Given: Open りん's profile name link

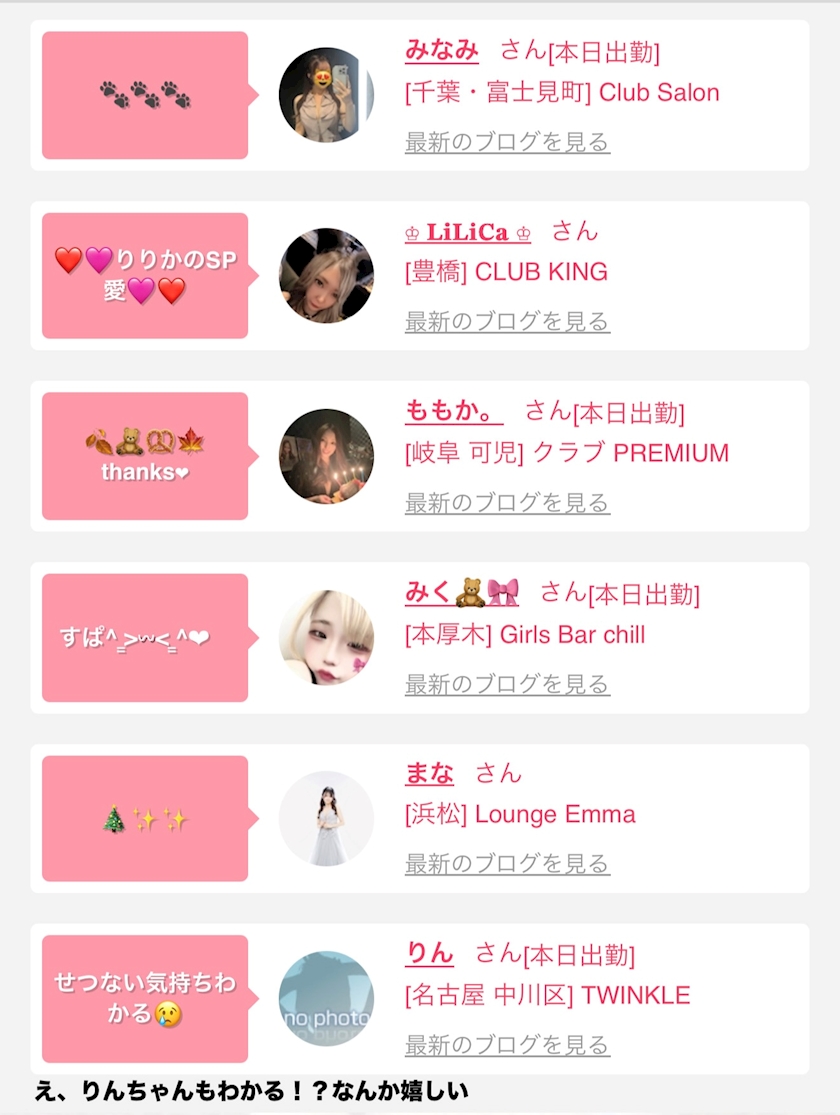Looking at the screenshot, I should point(429,953).
